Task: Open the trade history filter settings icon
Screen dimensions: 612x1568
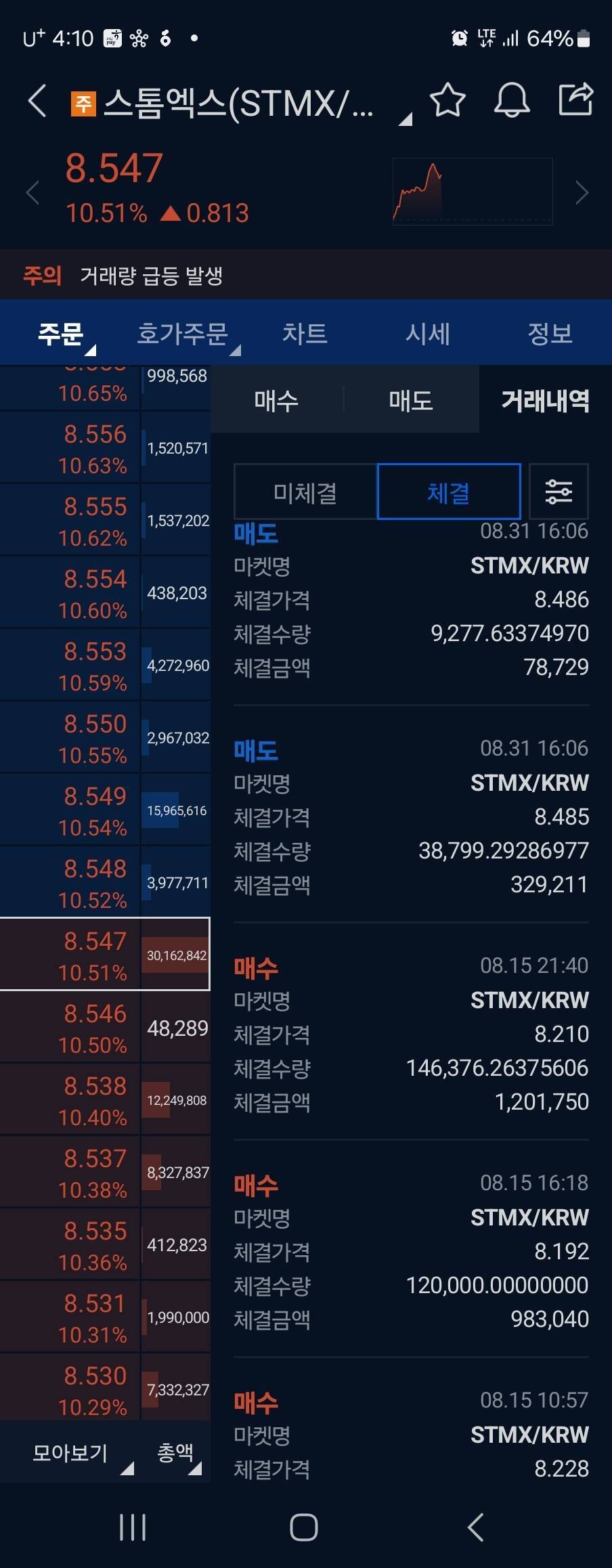Action: tap(559, 492)
